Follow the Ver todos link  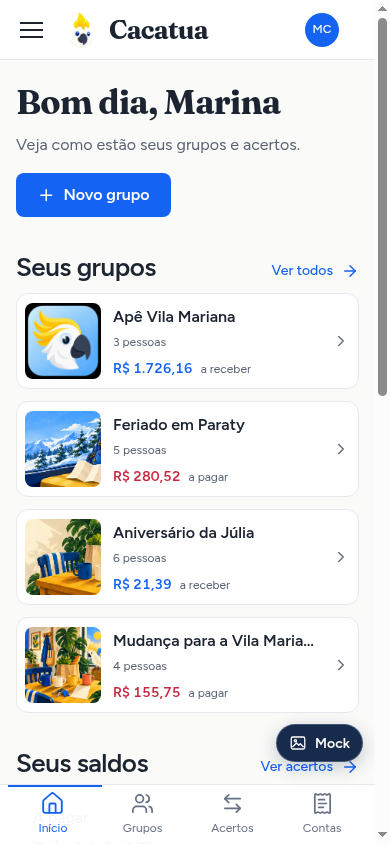pyautogui.click(x=314, y=270)
